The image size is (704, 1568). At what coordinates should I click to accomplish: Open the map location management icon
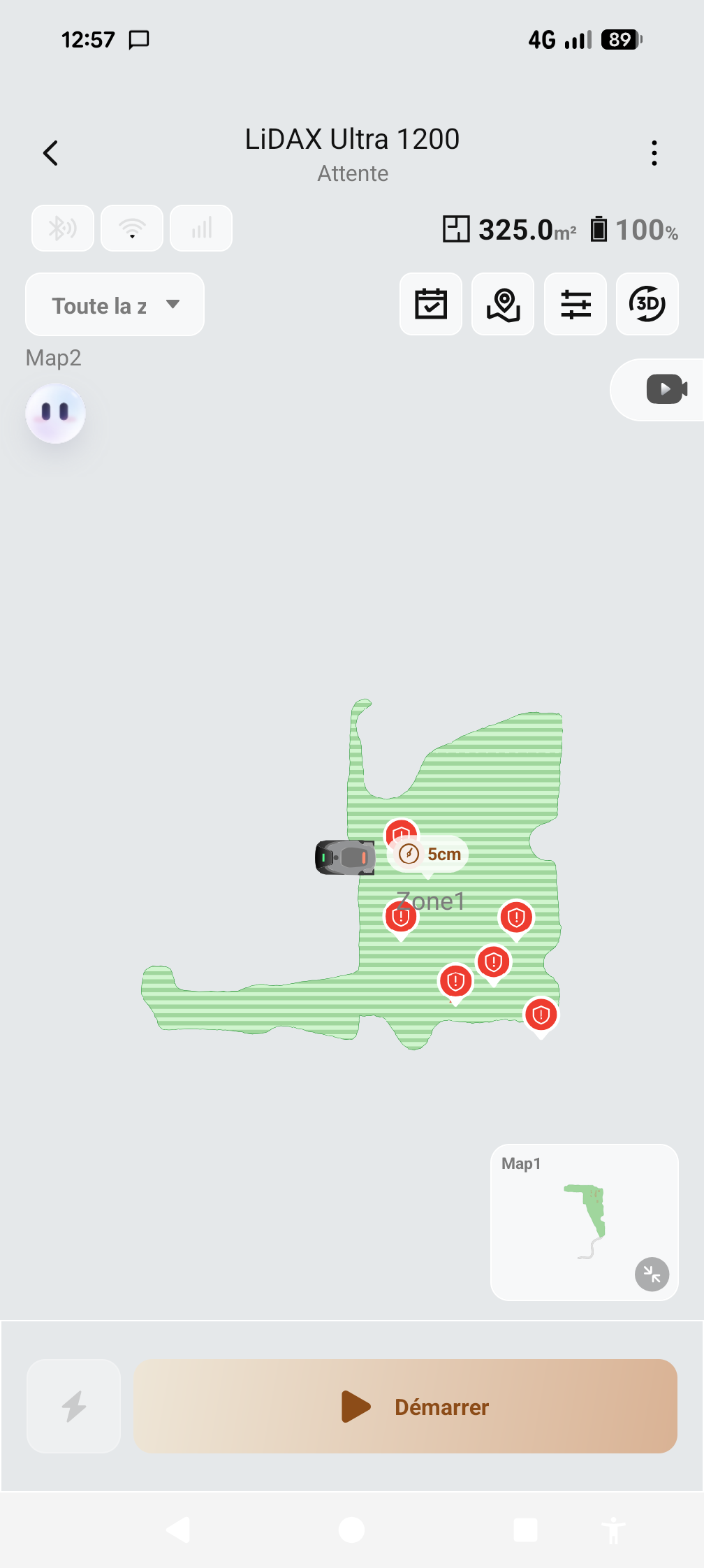[503, 304]
